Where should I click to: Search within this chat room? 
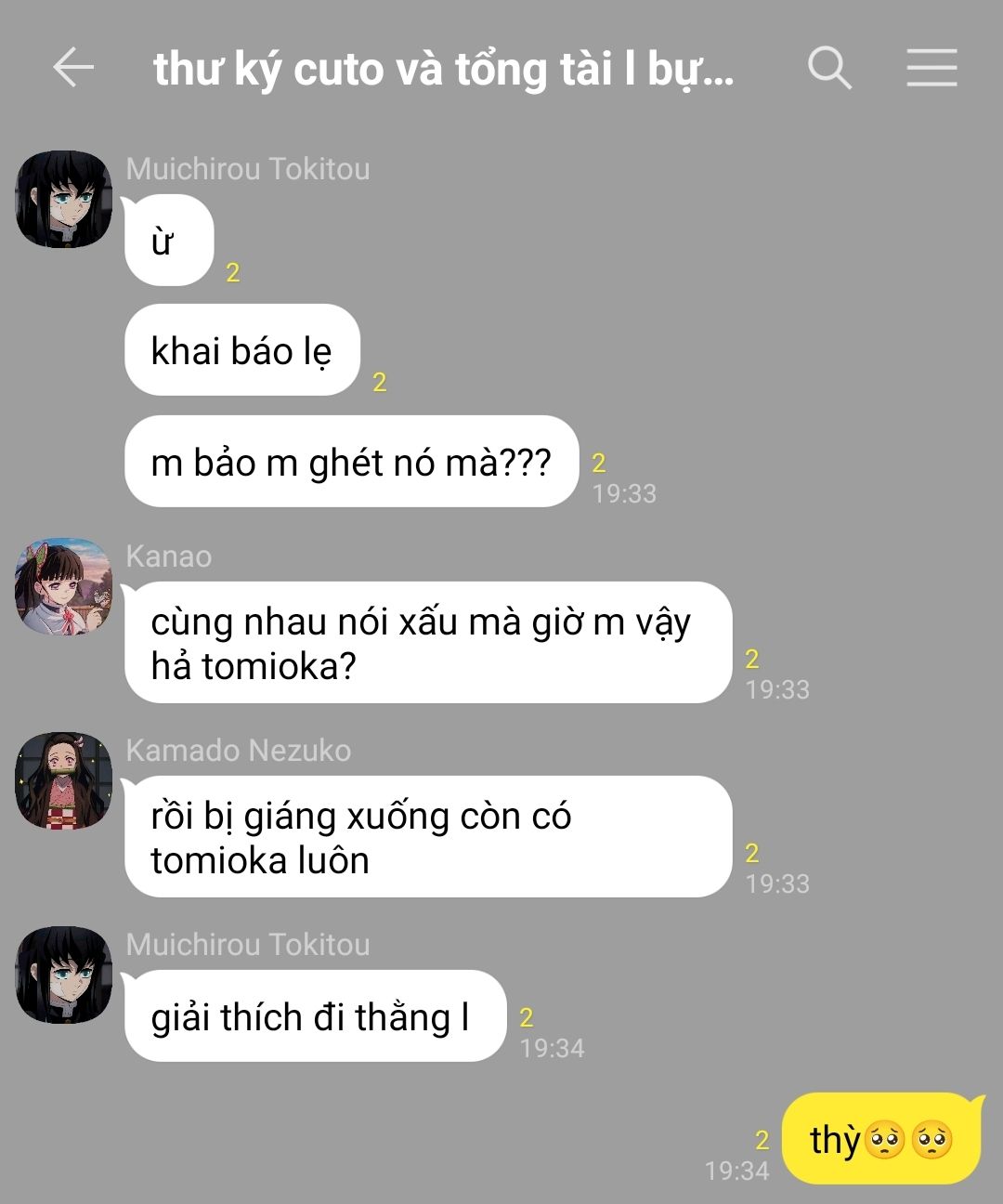[829, 68]
